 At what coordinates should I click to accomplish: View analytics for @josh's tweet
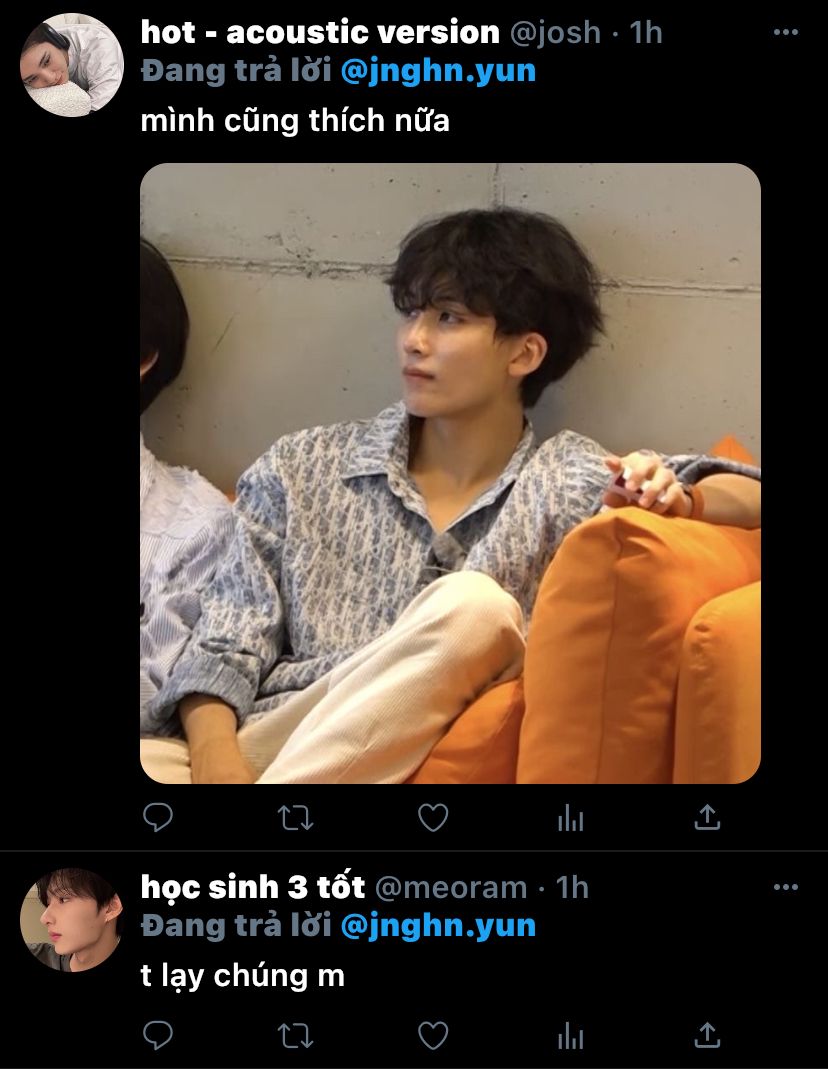pyautogui.click(x=570, y=818)
